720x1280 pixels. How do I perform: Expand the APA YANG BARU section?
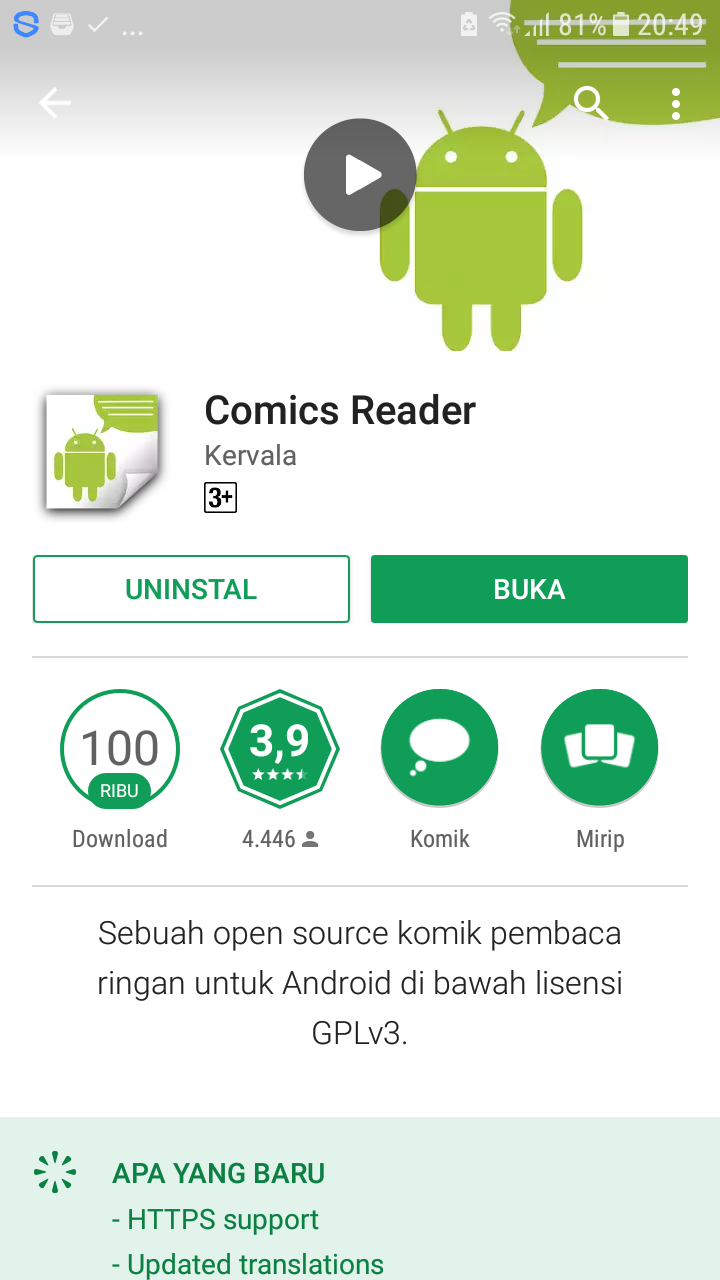coord(218,1173)
